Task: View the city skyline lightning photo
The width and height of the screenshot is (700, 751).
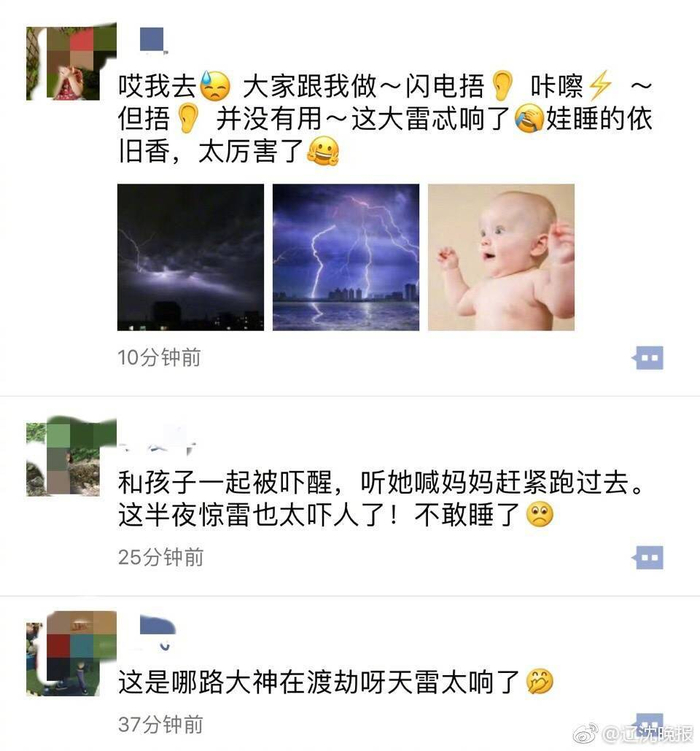Action: 346,257
